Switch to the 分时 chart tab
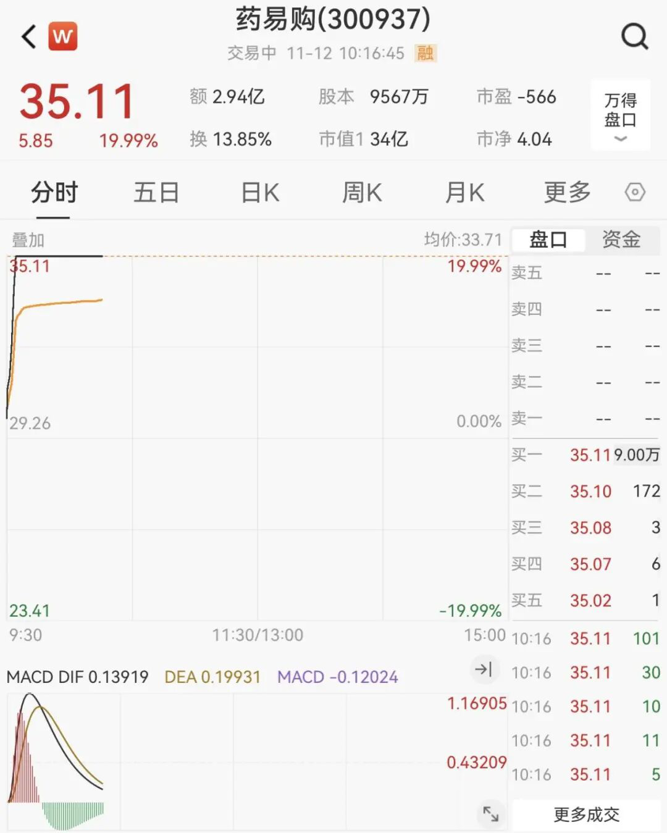 click(x=54, y=192)
